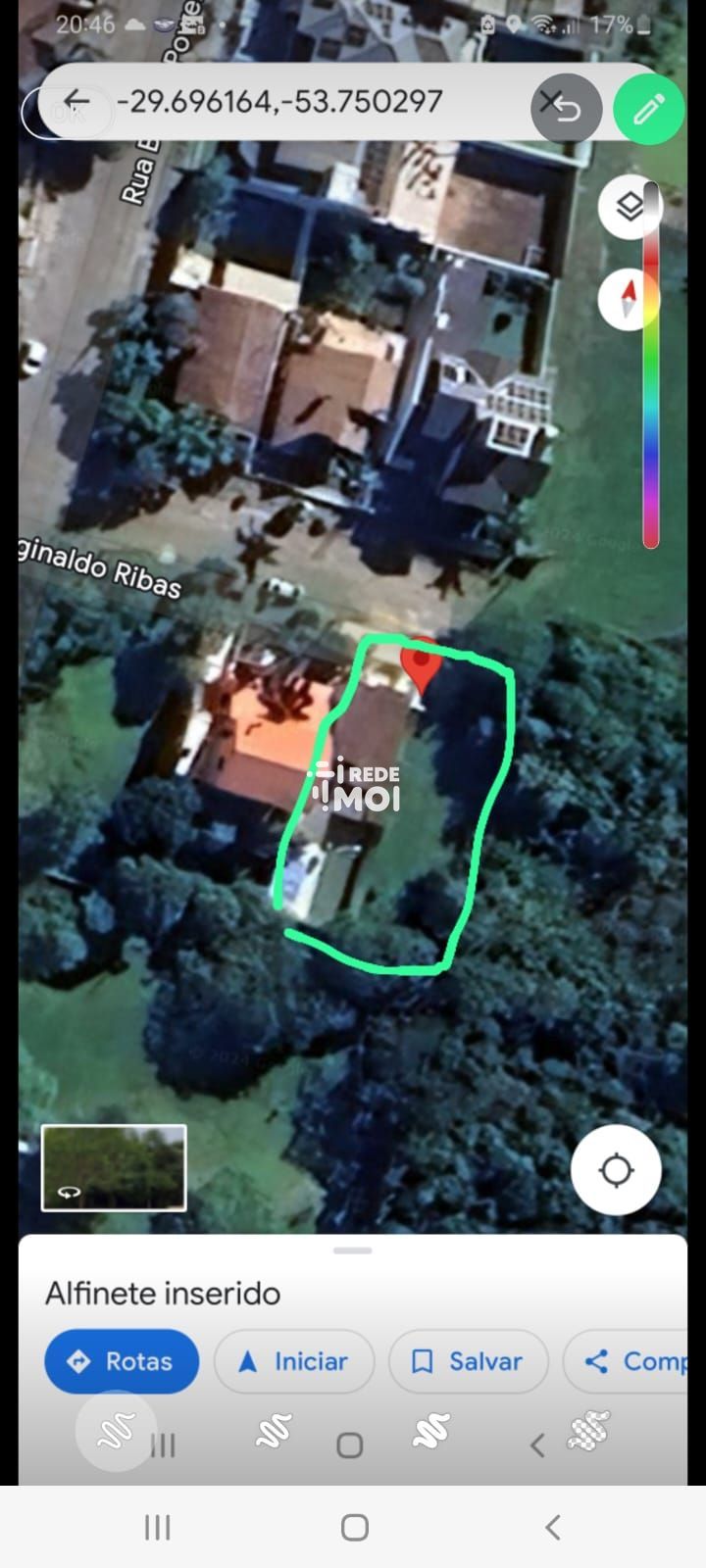Tap the coordinates search field

point(294,102)
